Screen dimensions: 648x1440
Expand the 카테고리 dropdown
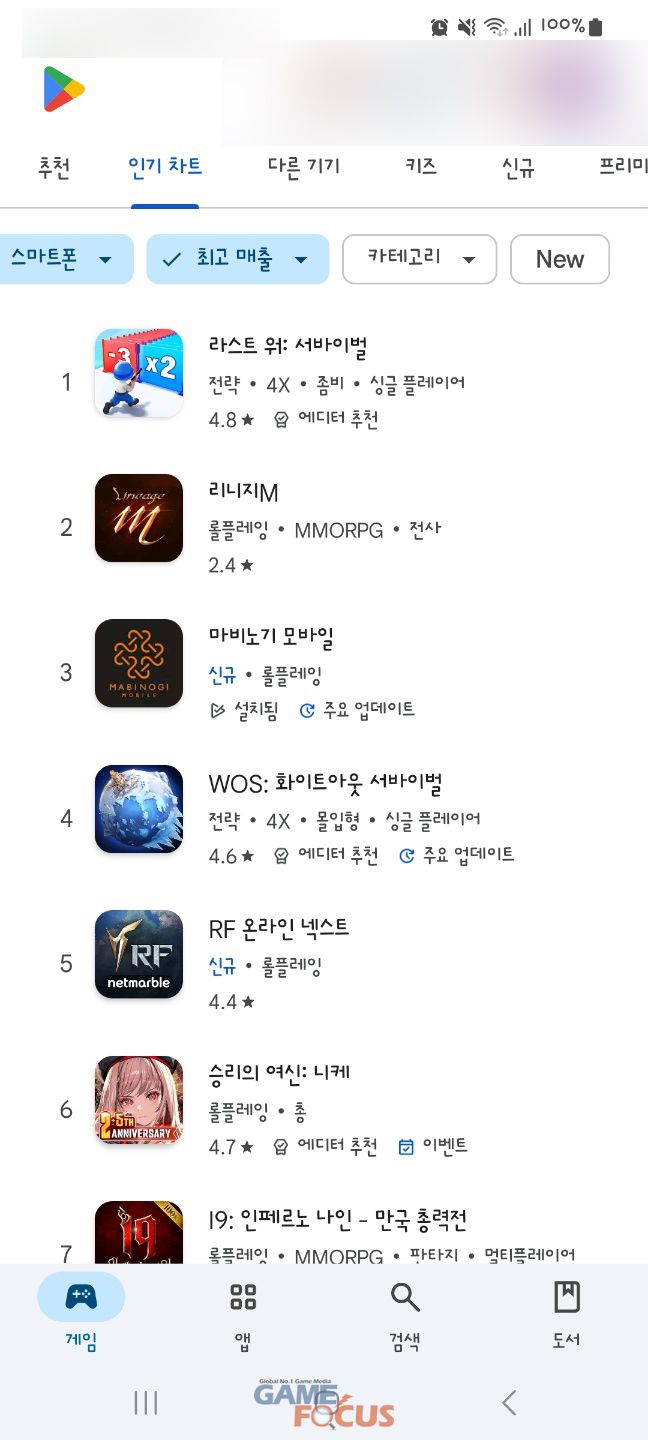tap(419, 259)
